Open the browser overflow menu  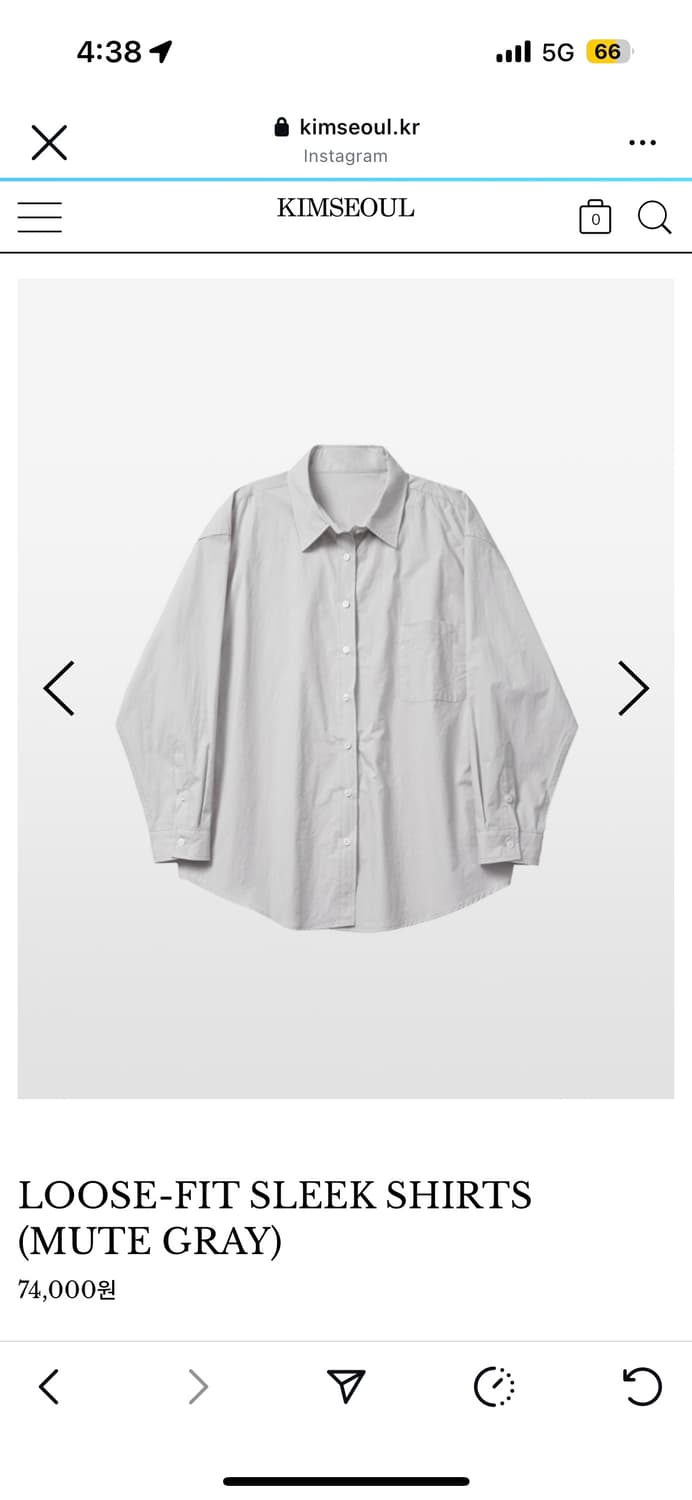642,143
